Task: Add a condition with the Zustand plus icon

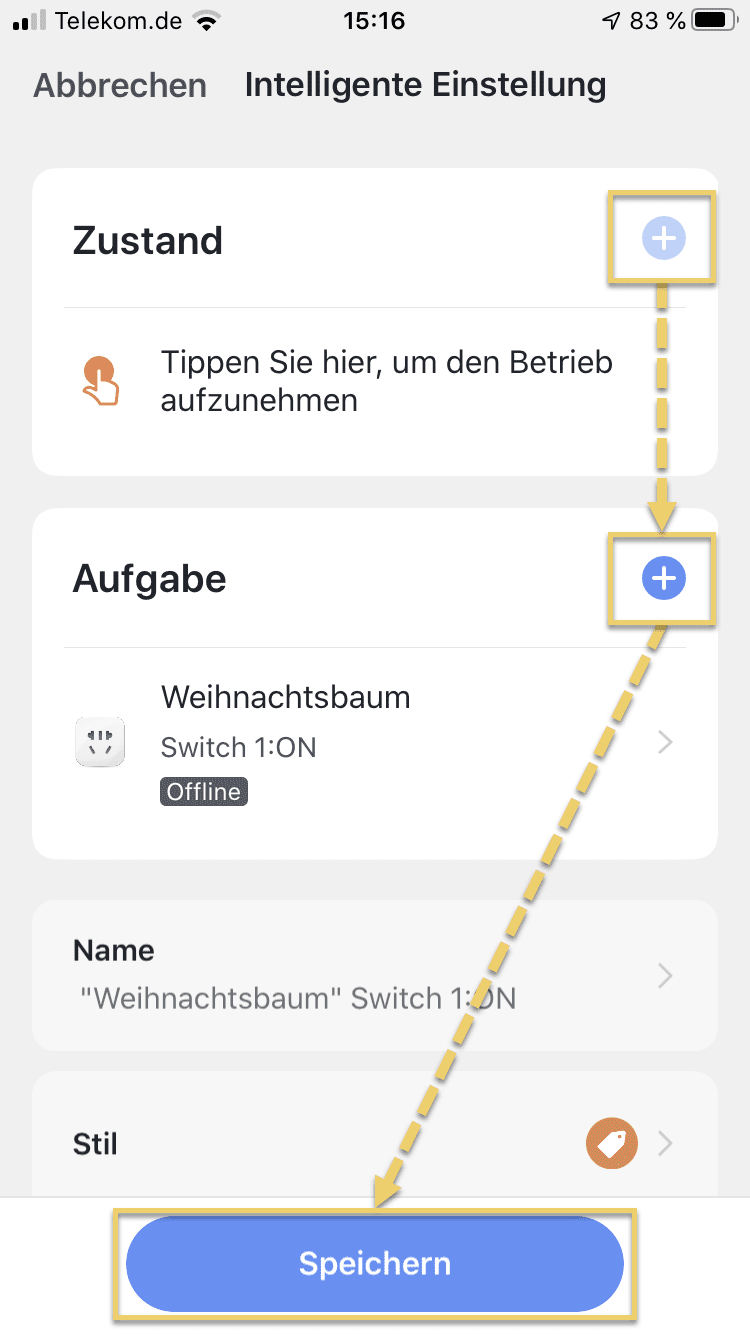Action: tap(664, 239)
